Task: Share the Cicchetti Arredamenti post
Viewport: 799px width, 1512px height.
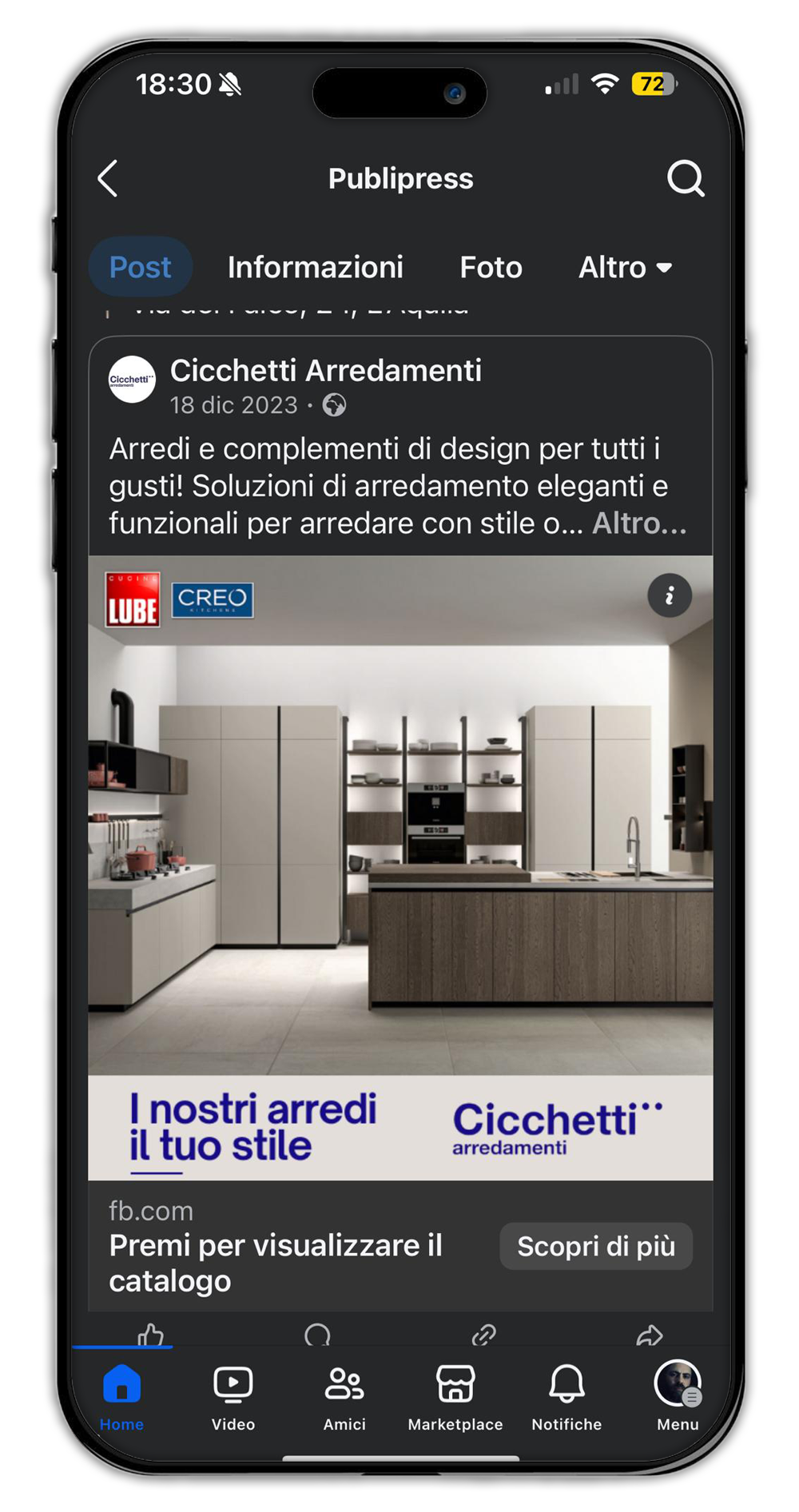Action: point(649,1335)
